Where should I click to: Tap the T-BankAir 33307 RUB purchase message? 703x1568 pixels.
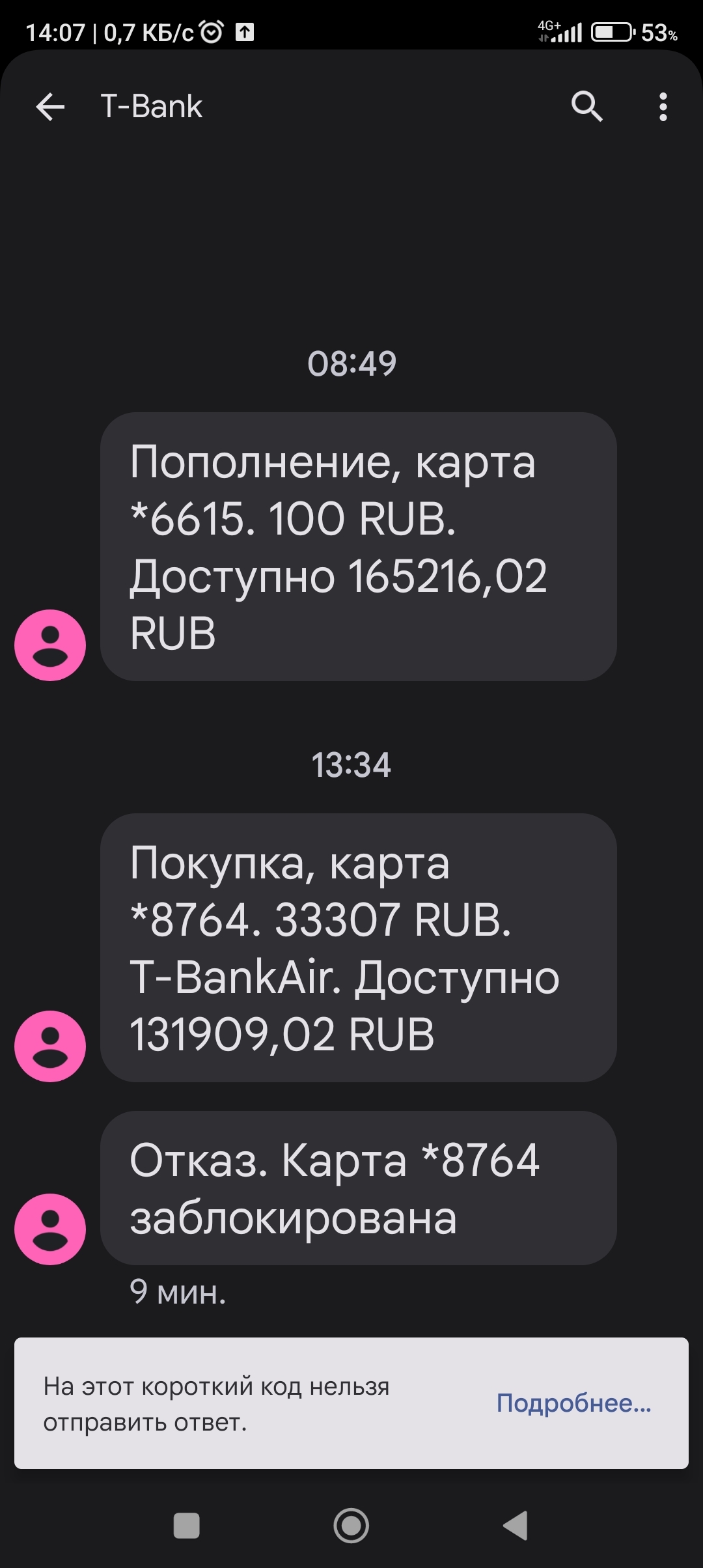(358, 947)
